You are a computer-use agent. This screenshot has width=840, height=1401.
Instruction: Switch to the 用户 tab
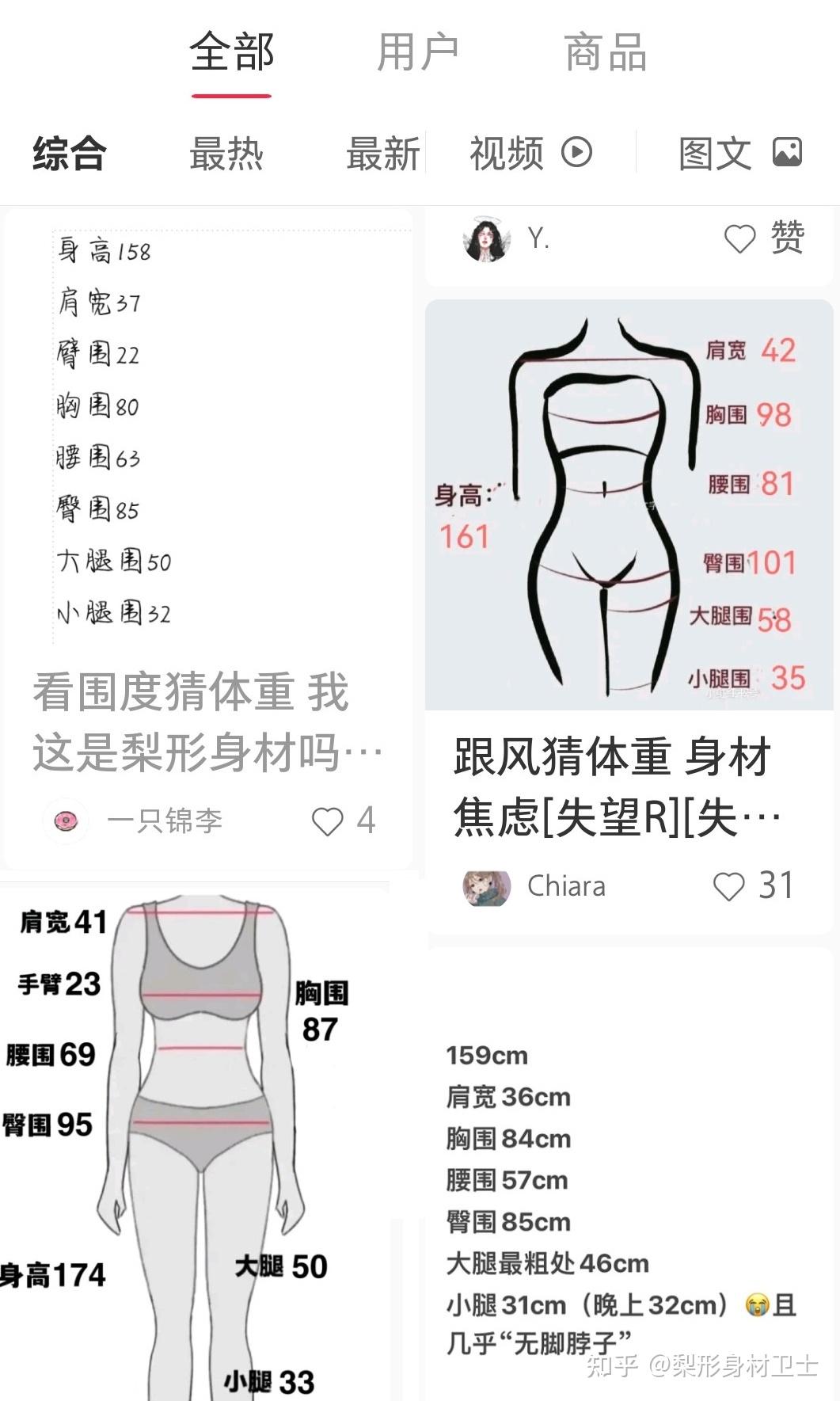tap(417, 54)
